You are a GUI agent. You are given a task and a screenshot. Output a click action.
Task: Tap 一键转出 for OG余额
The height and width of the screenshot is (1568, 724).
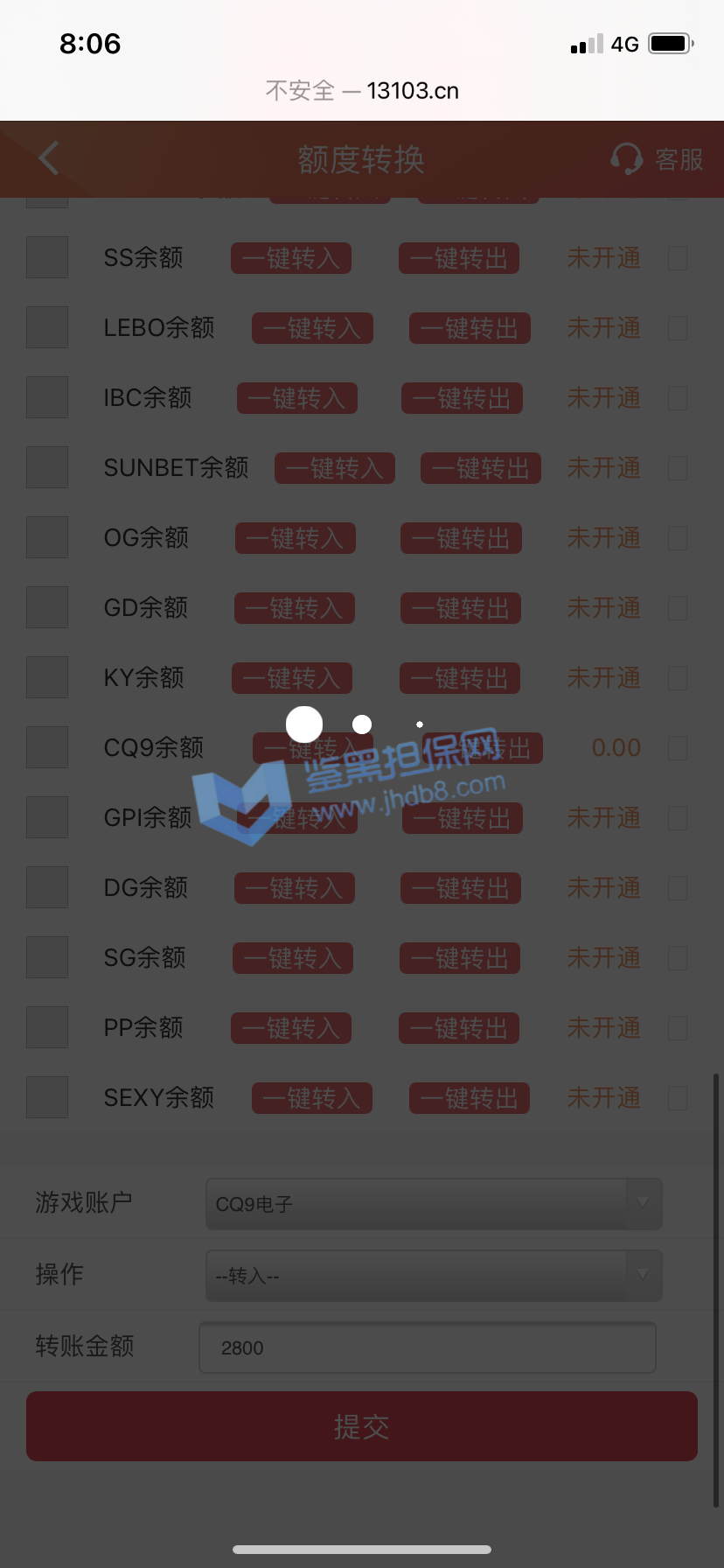461,538
